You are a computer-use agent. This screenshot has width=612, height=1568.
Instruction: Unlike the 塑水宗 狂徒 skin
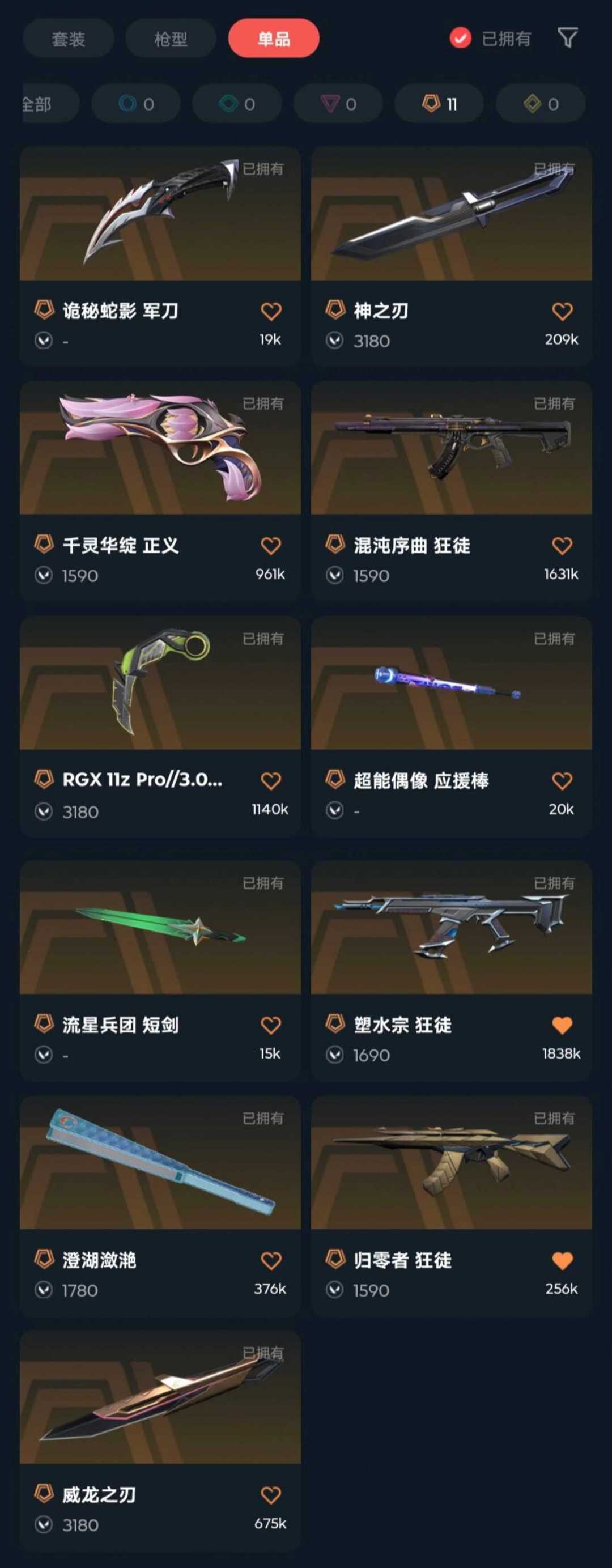pos(562,1026)
